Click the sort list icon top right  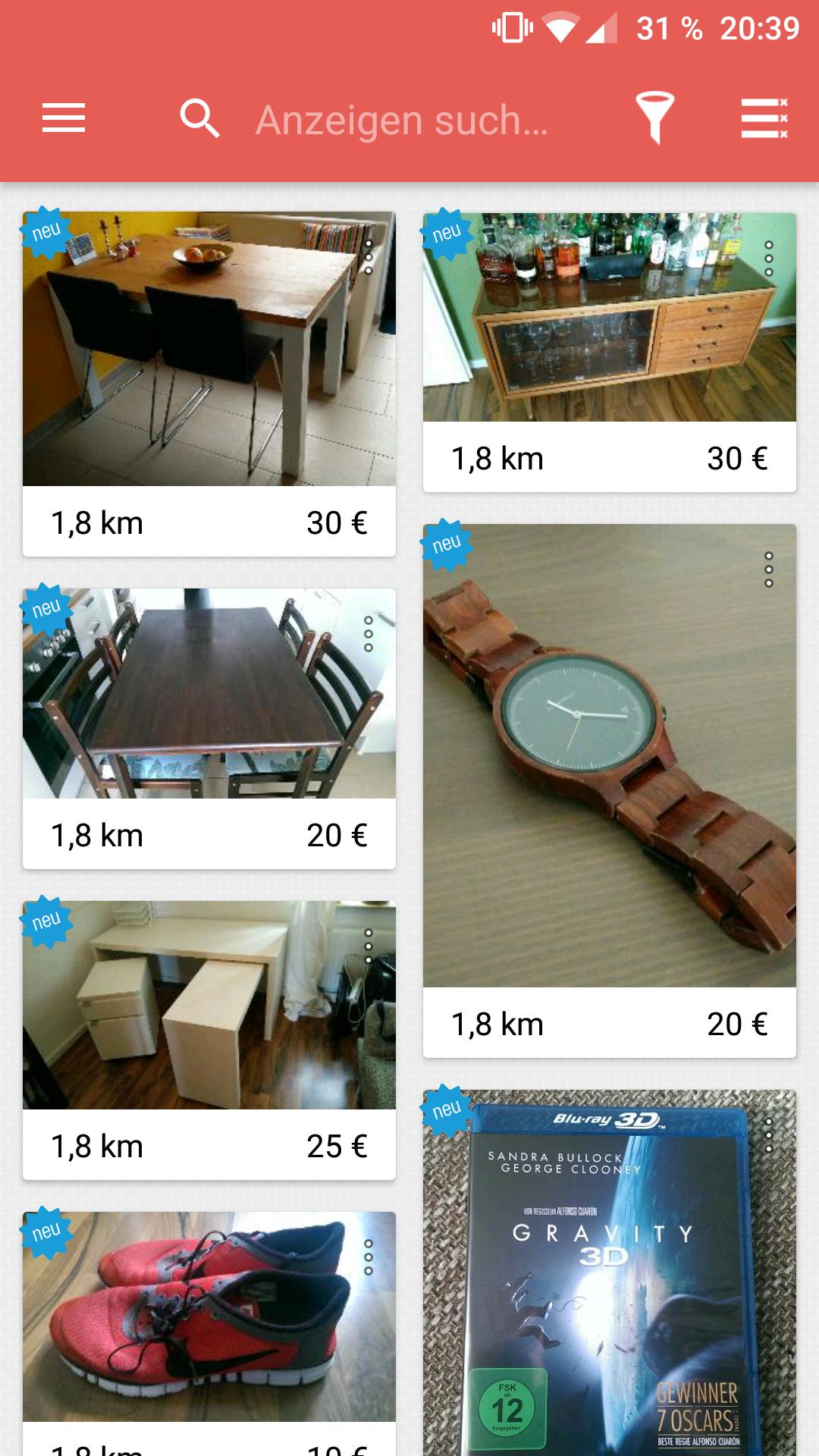coord(764,118)
